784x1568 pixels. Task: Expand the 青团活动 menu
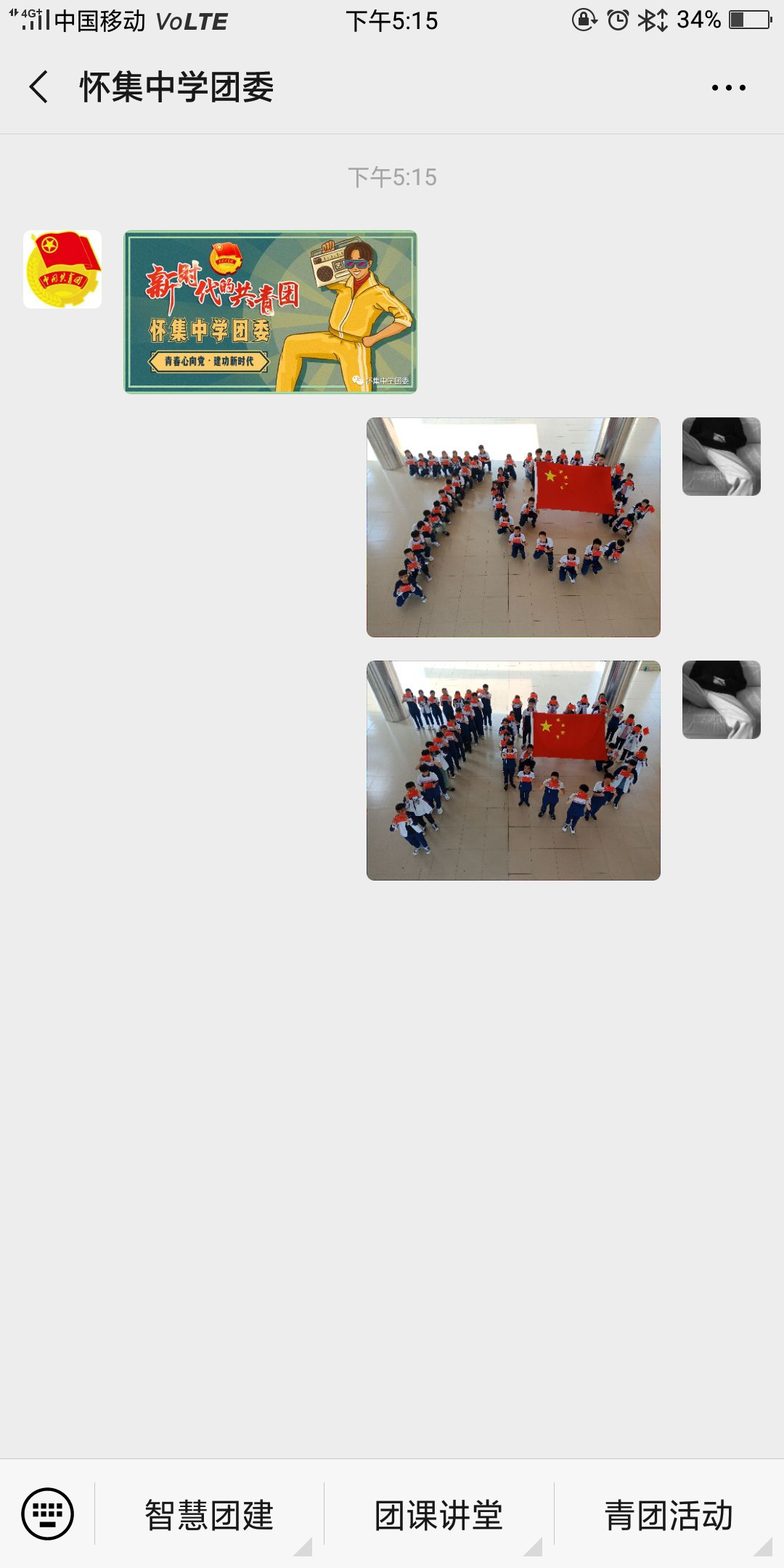[669, 1515]
